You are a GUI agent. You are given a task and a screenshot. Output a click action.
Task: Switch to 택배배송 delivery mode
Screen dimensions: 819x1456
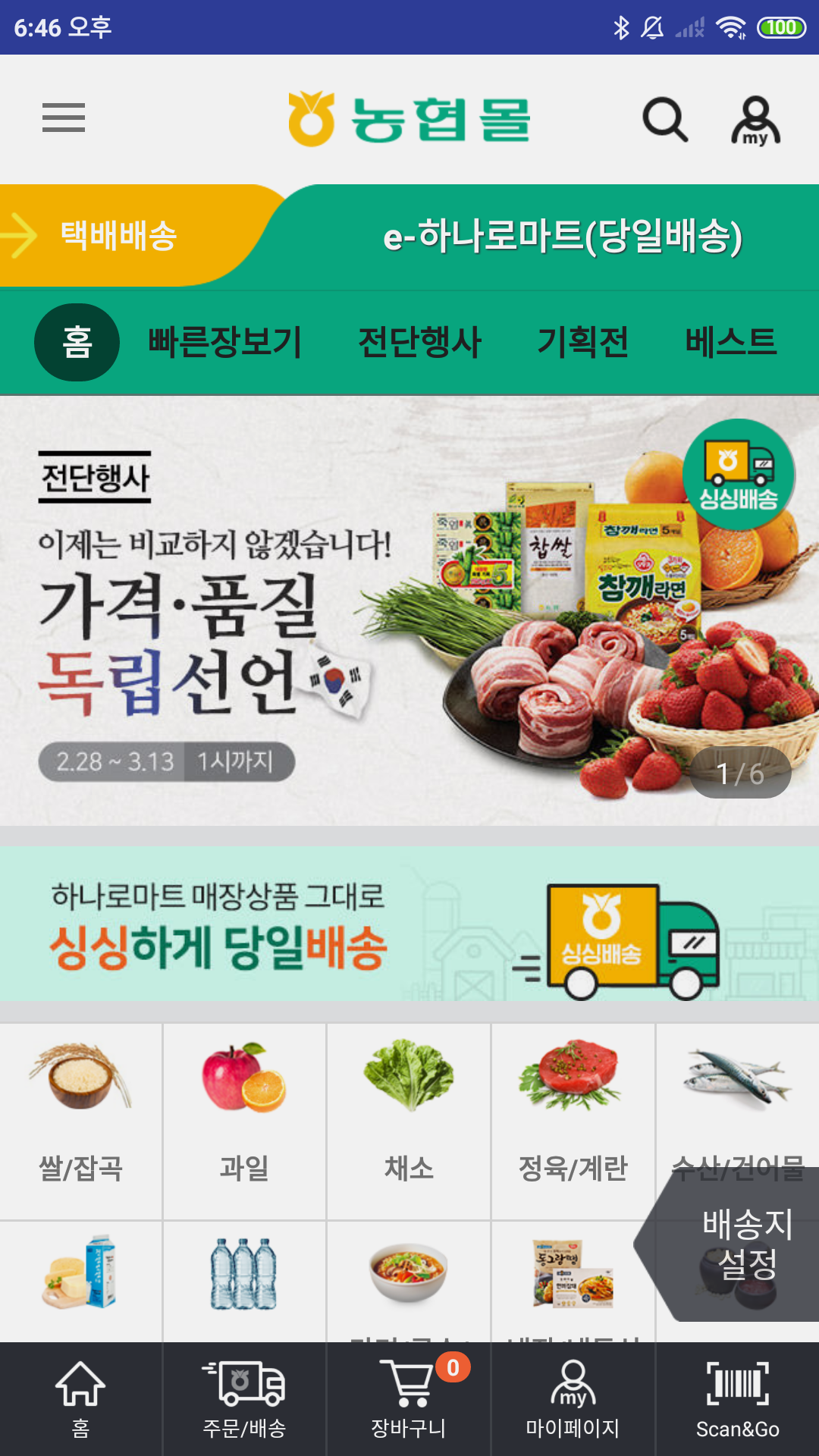[119, 235]
